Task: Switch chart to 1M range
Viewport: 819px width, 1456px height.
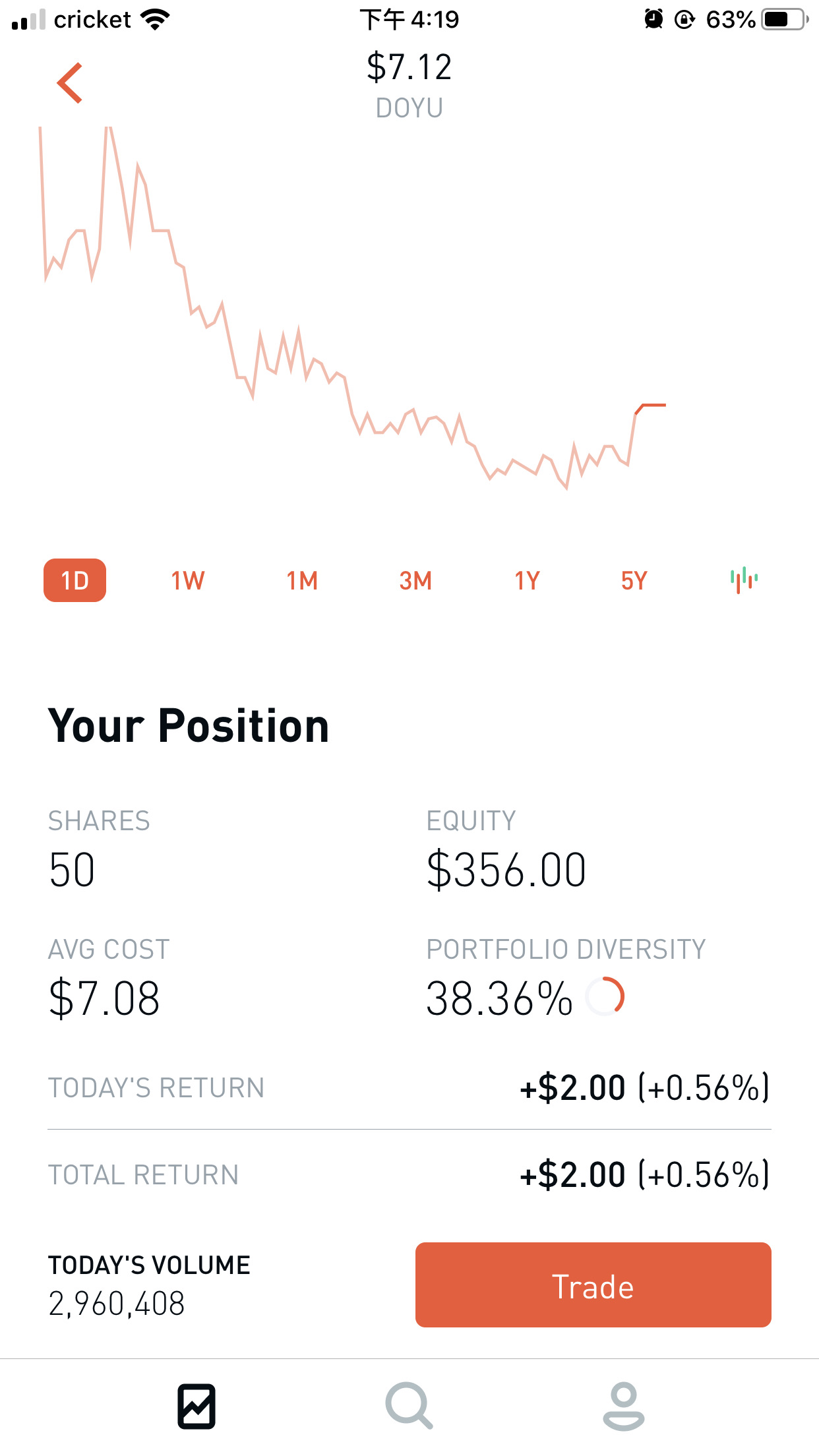Action: pyautogui.click(x=302, y=580)
